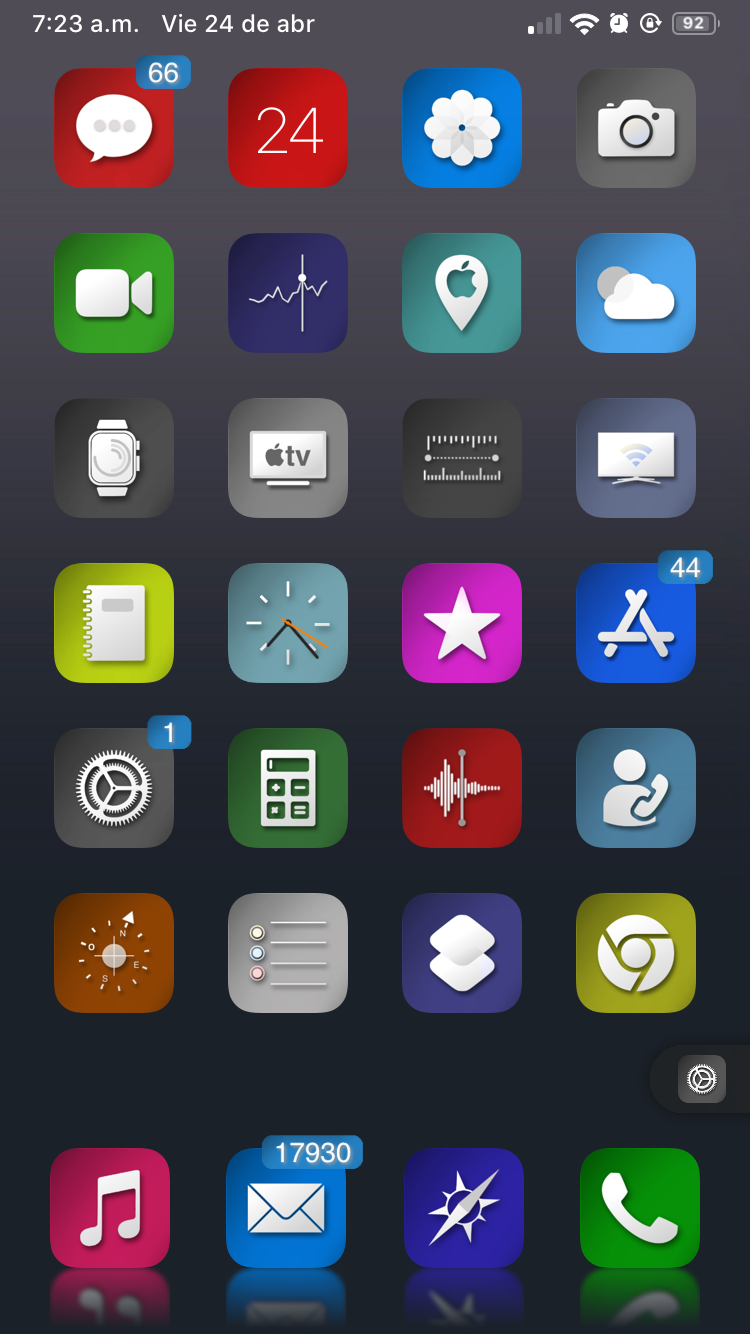The width and height of the screenshot is (750, 1334).
Task: Open the Watch app
Action: pyautogui.click(x=114, y=458)
